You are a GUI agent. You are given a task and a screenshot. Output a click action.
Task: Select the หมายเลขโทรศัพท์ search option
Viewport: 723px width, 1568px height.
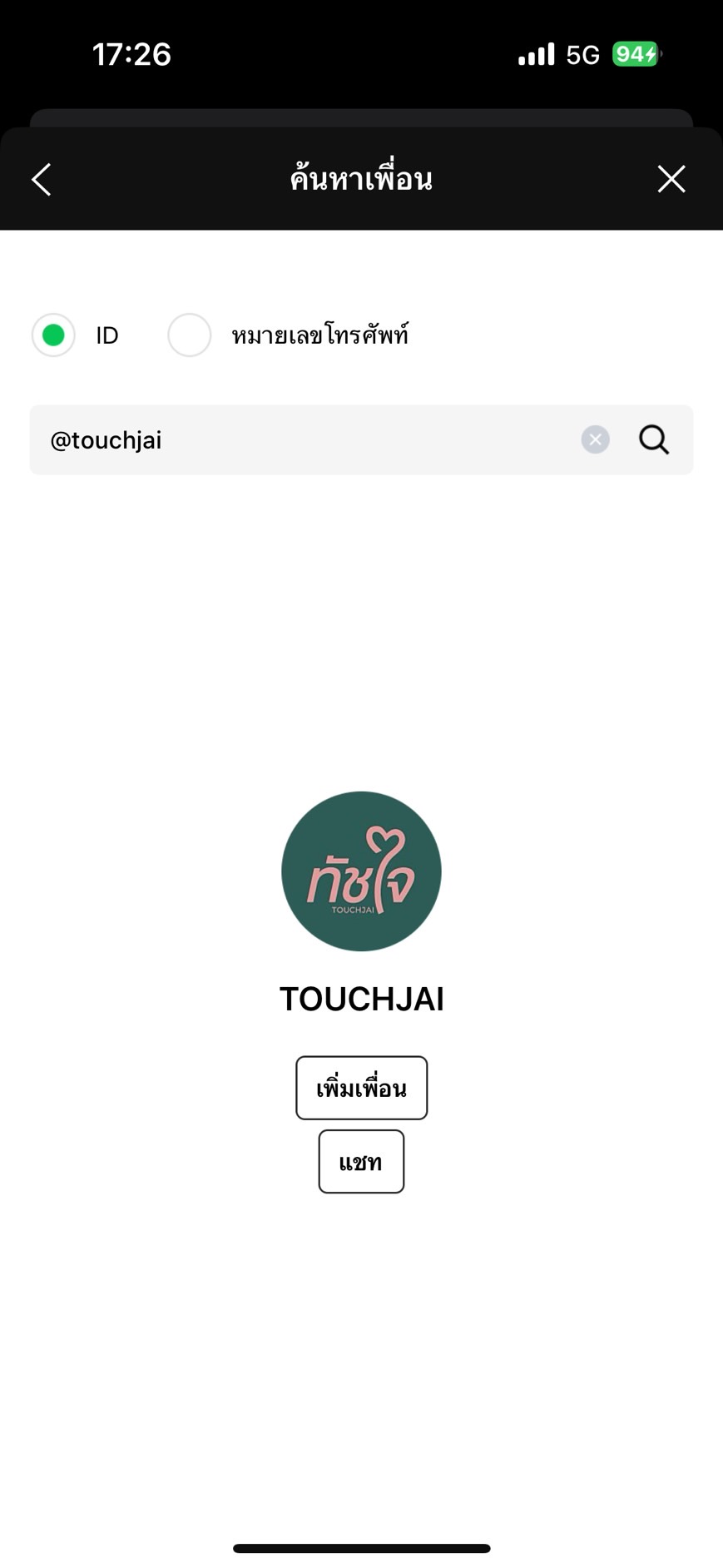(190, 335)
